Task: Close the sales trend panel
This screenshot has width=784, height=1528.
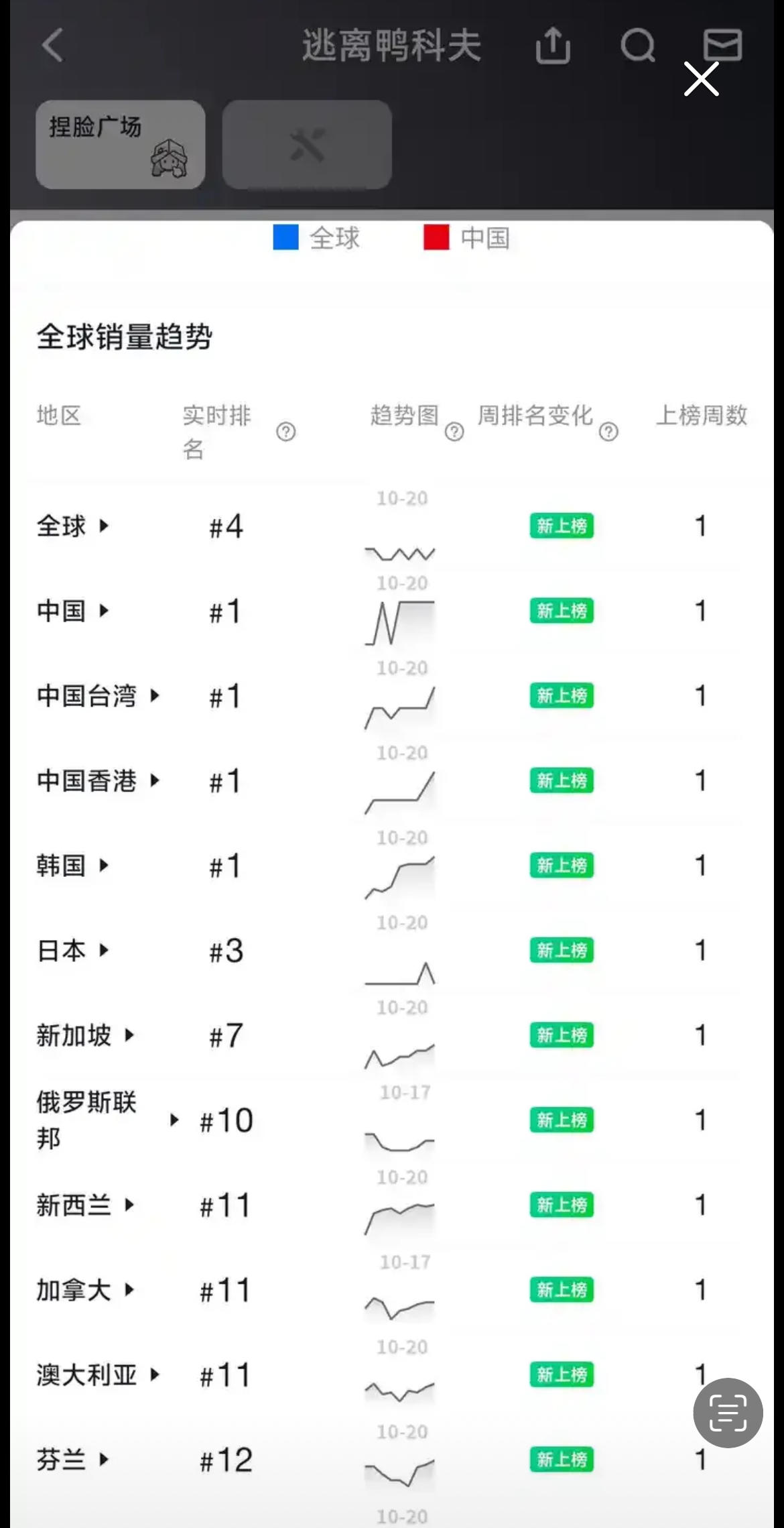Action: click(x=701, y=79)
